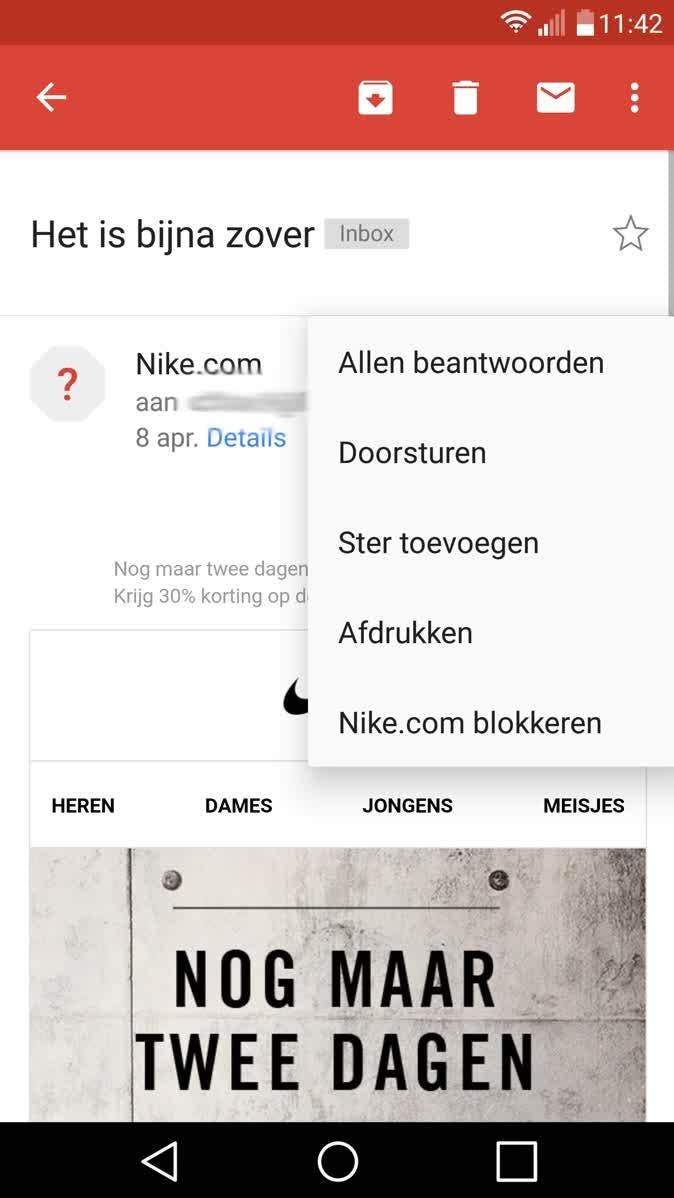Mark the email as unread
Viewport: 674px width, 1198px height.
(x=555, y=97)
